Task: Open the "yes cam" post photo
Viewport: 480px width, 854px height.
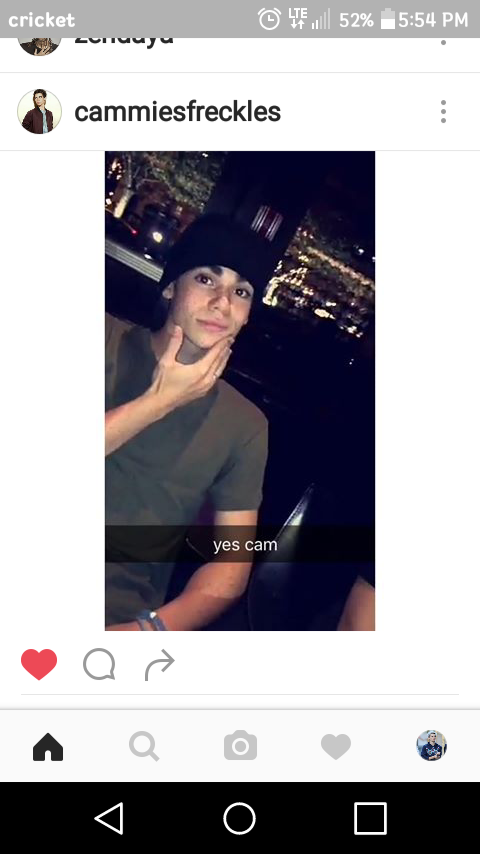Action: [x=240, y=391]
